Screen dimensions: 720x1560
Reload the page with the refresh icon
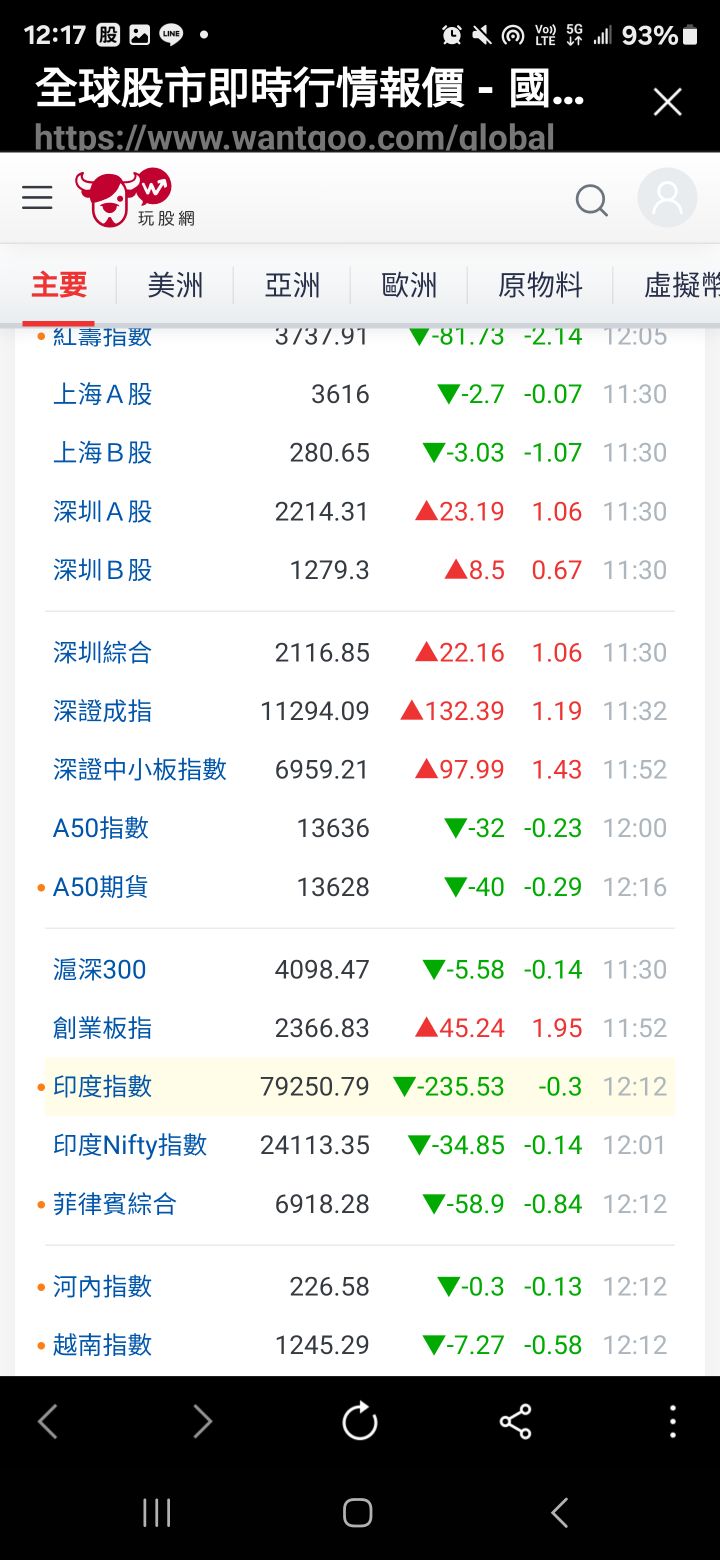(x=360, y=1421)
